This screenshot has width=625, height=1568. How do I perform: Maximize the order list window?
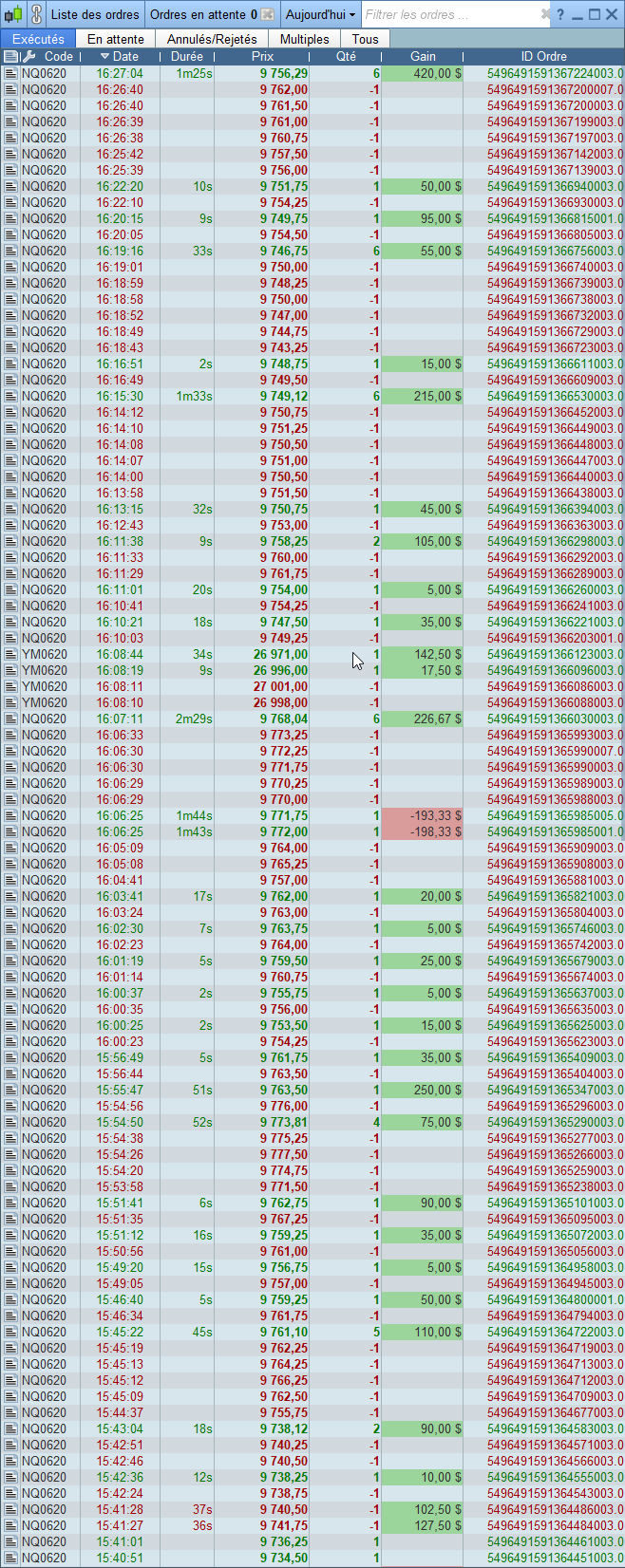click(x=595, y=14)
